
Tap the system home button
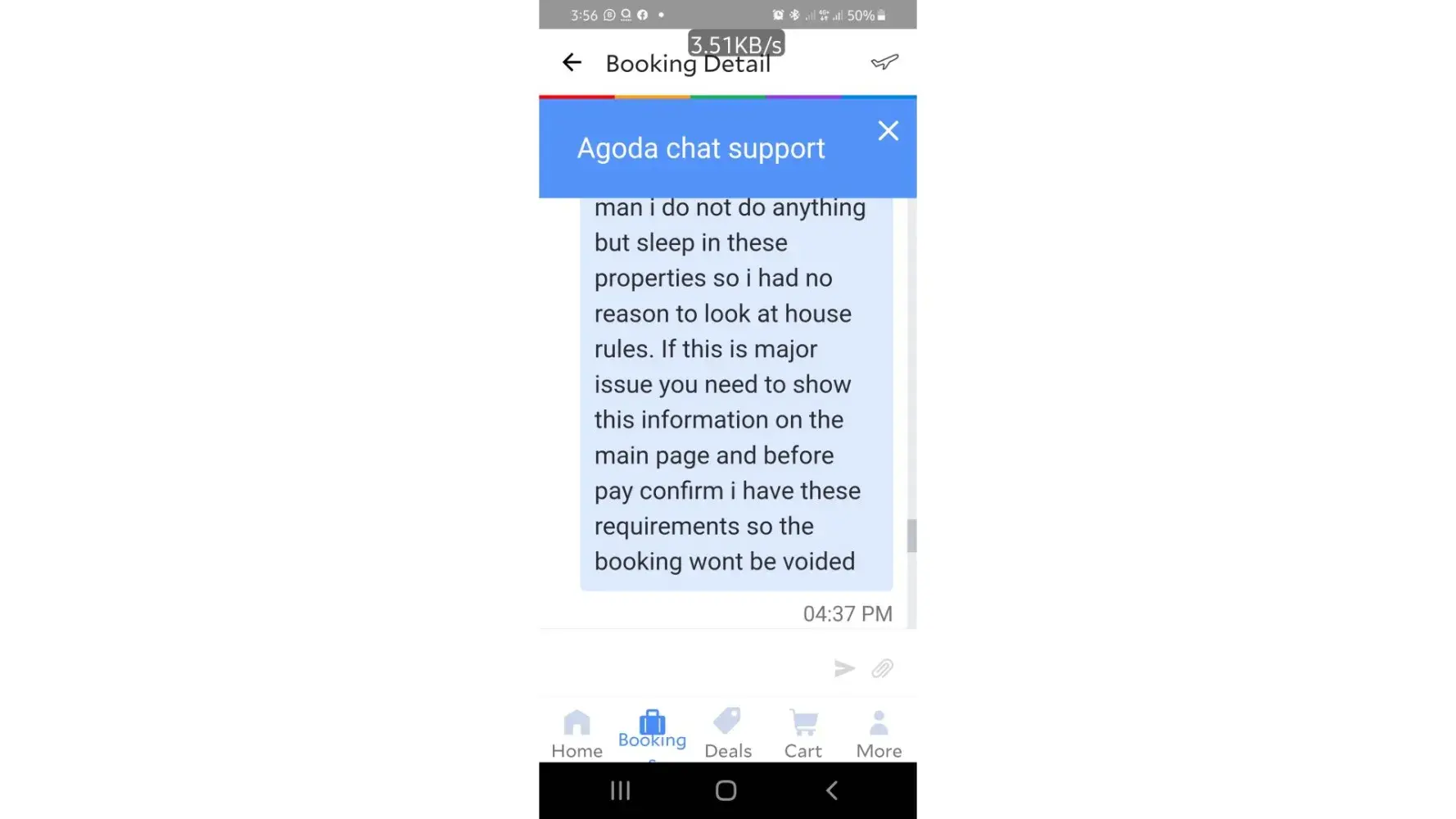coord(726,790)
